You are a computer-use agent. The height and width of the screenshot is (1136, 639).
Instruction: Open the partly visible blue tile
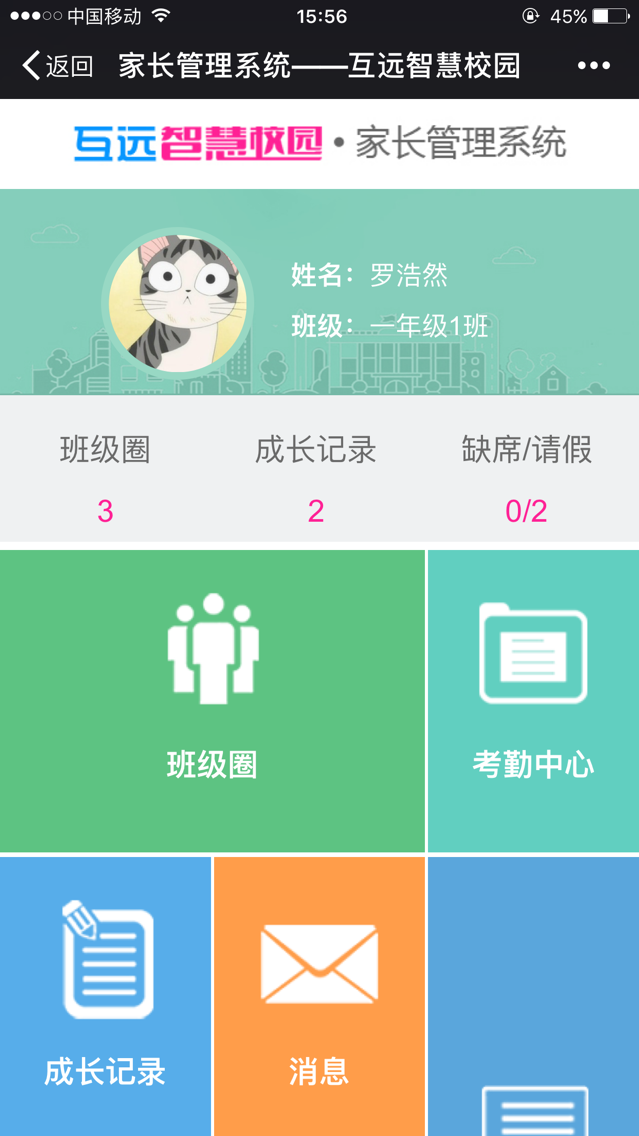533,996
